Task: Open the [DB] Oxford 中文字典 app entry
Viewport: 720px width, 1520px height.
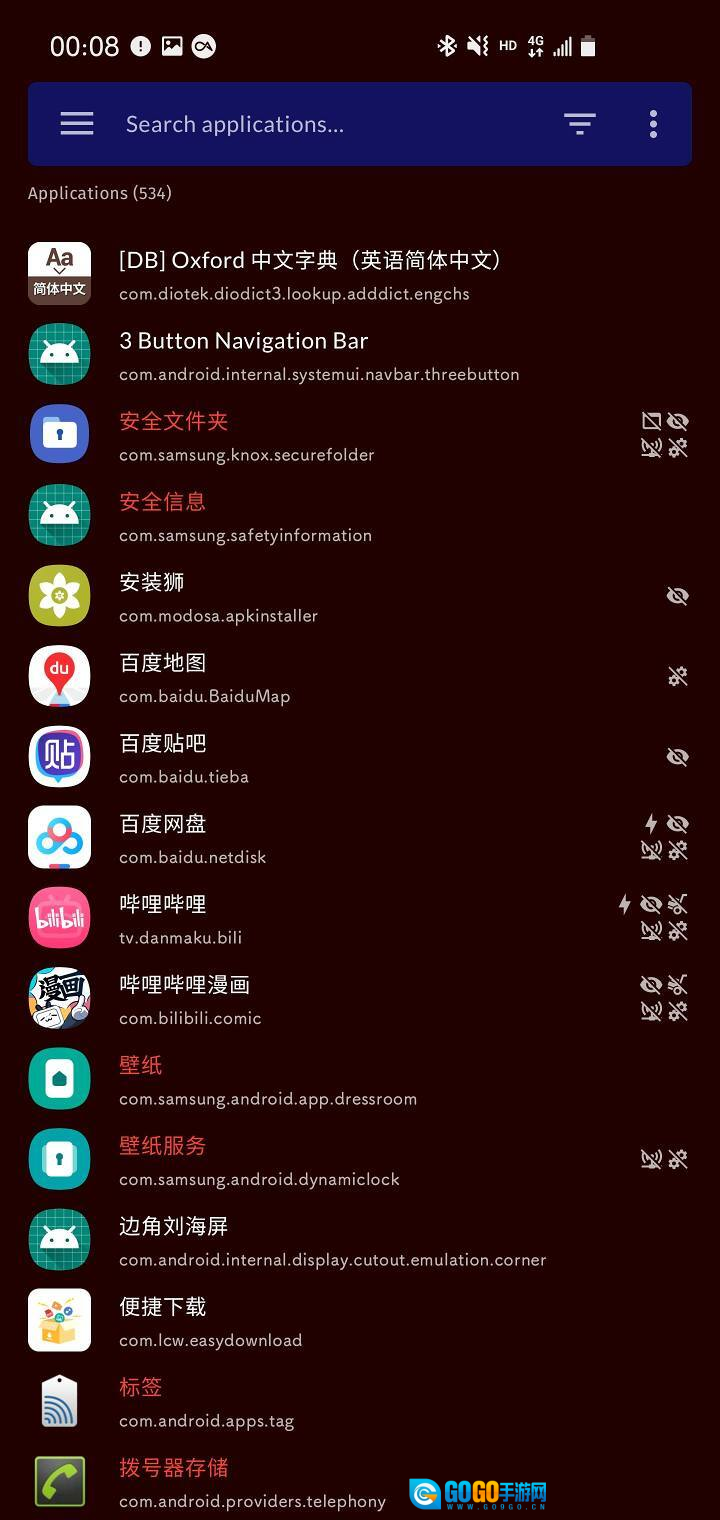Action: pos(310,274)
